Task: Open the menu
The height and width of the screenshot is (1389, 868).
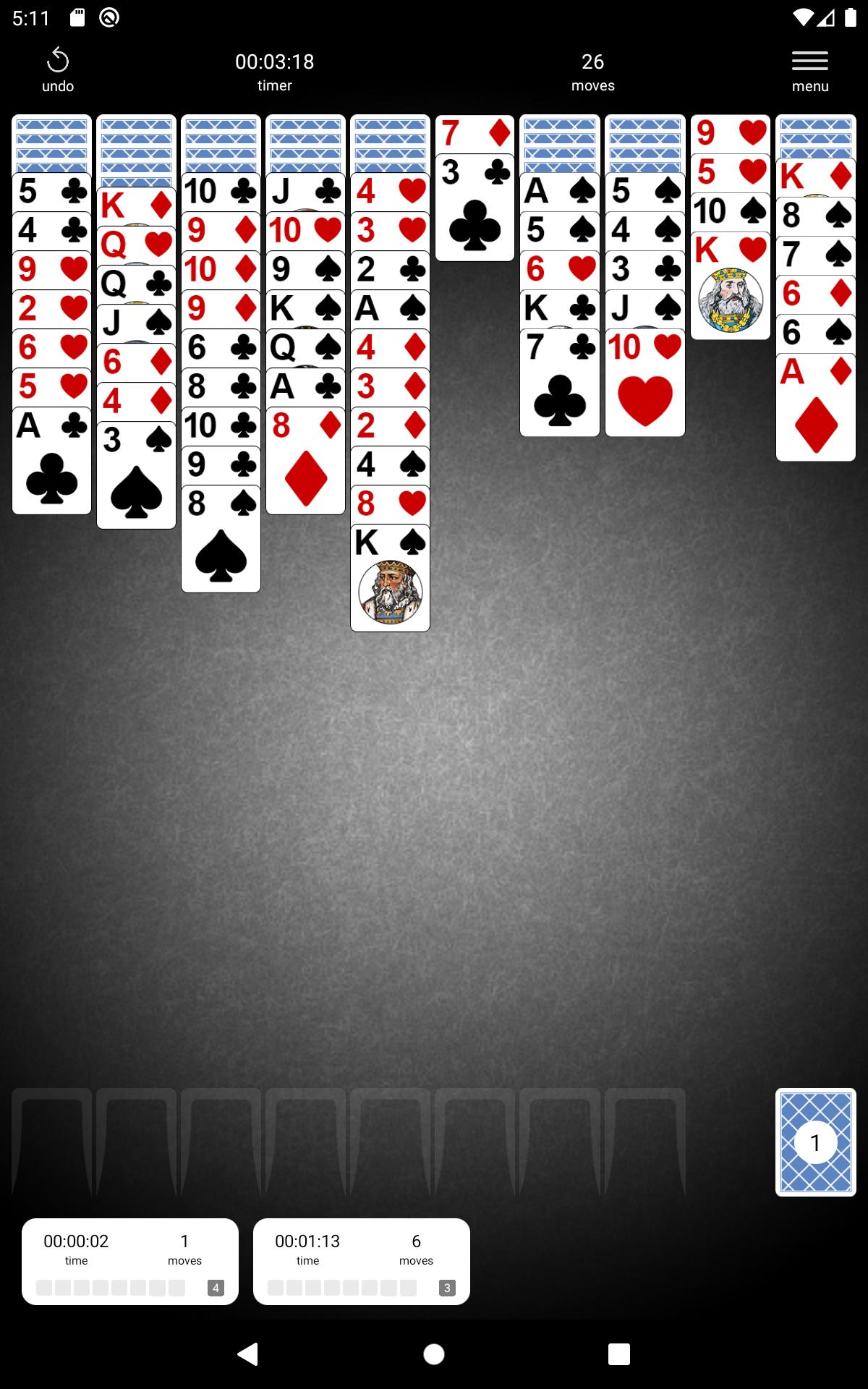Action: coord(809,71)
